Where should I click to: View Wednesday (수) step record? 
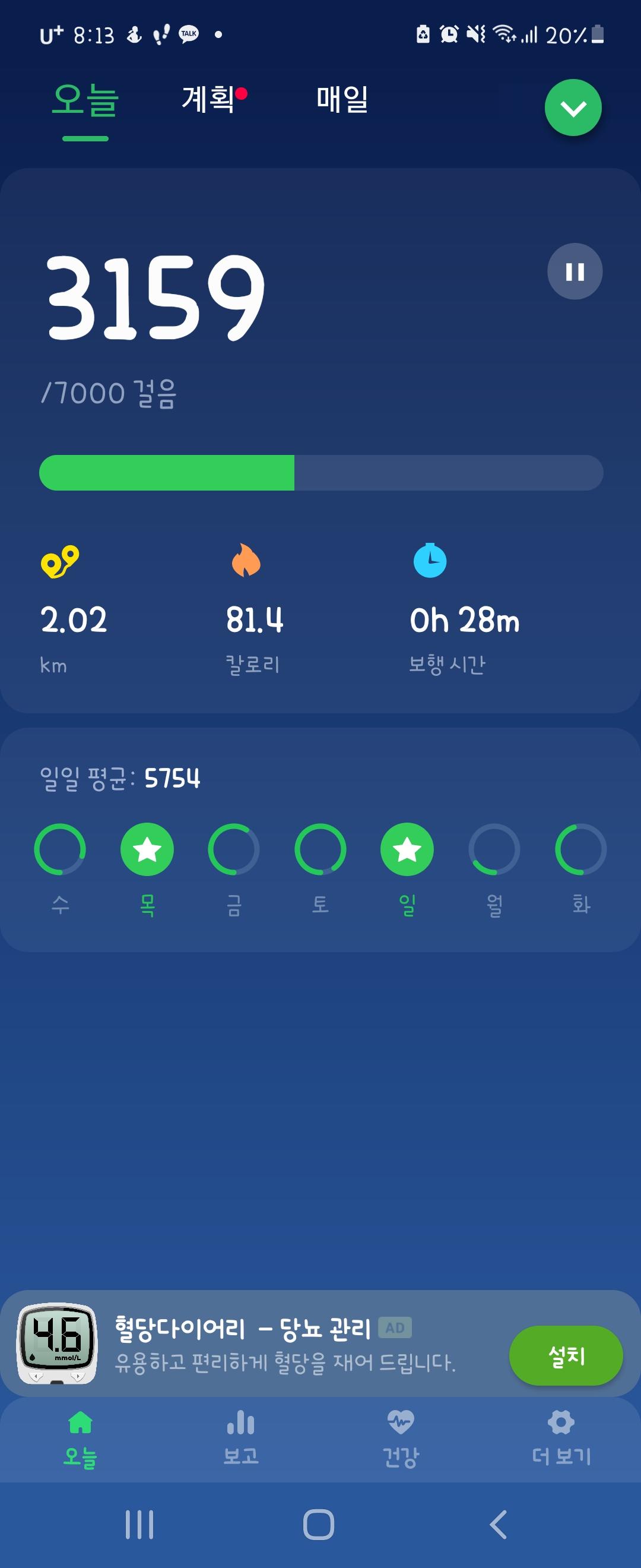click(60, 850)
